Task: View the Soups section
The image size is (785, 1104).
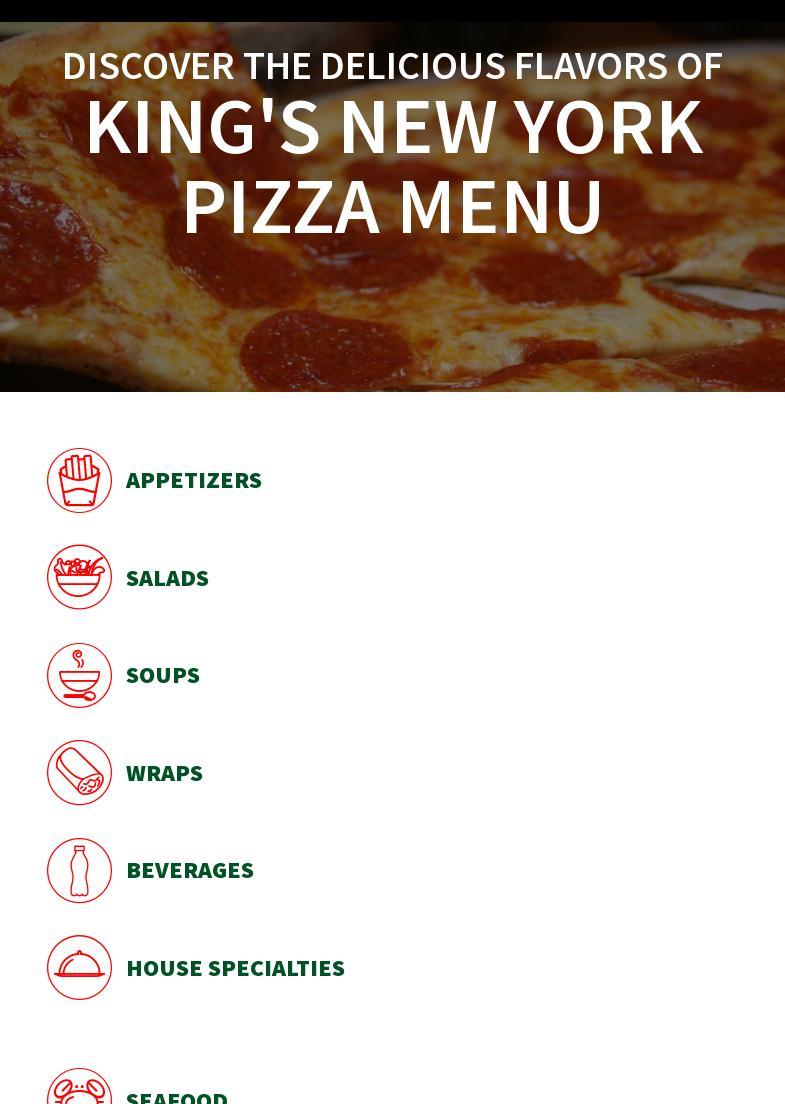Action: click(162, 675)
